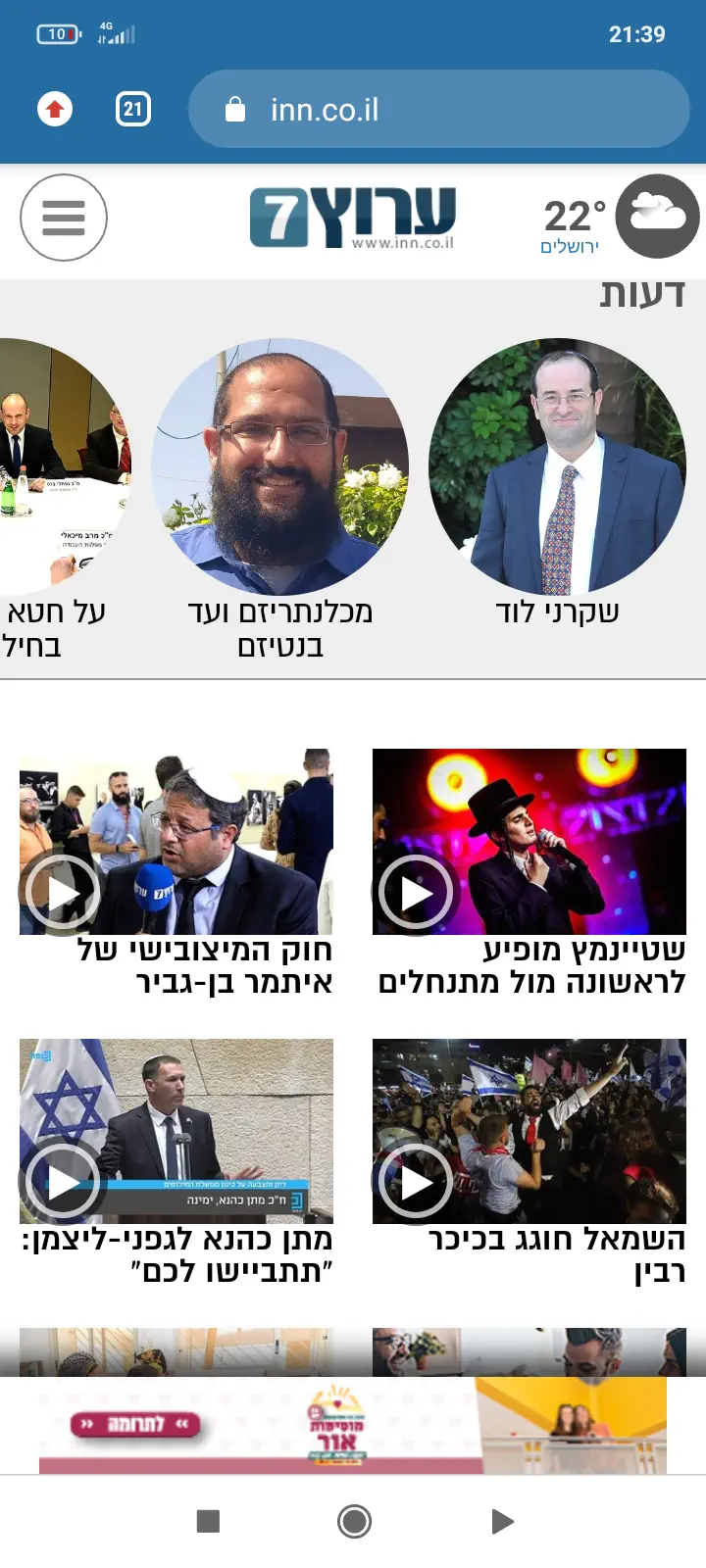
Task: Play video השמאל חוגג בכיכר רבין
Action: click(x=416, y=1182)
